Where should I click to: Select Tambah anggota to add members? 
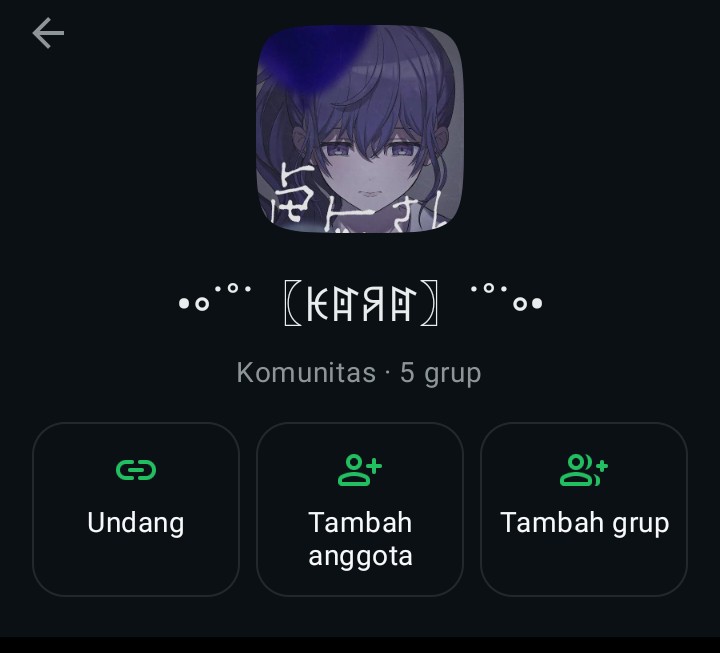[360, 509]
